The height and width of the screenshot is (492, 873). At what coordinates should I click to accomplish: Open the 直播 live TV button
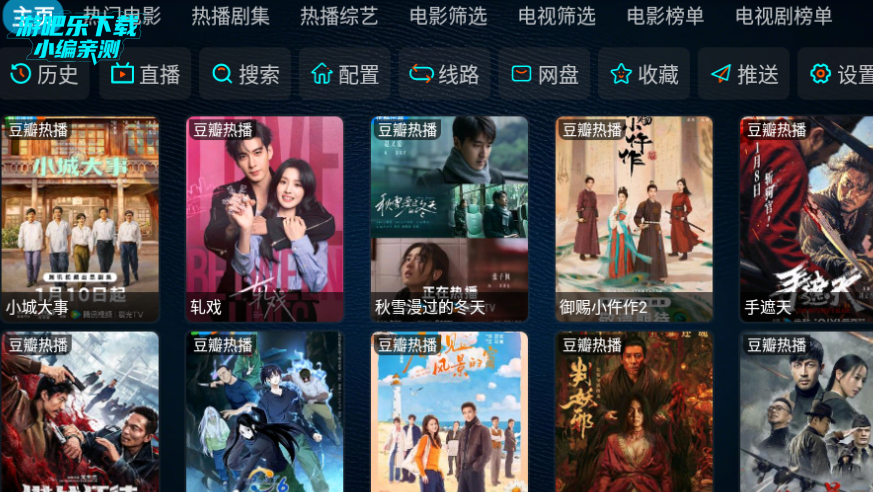coord(145,74)
